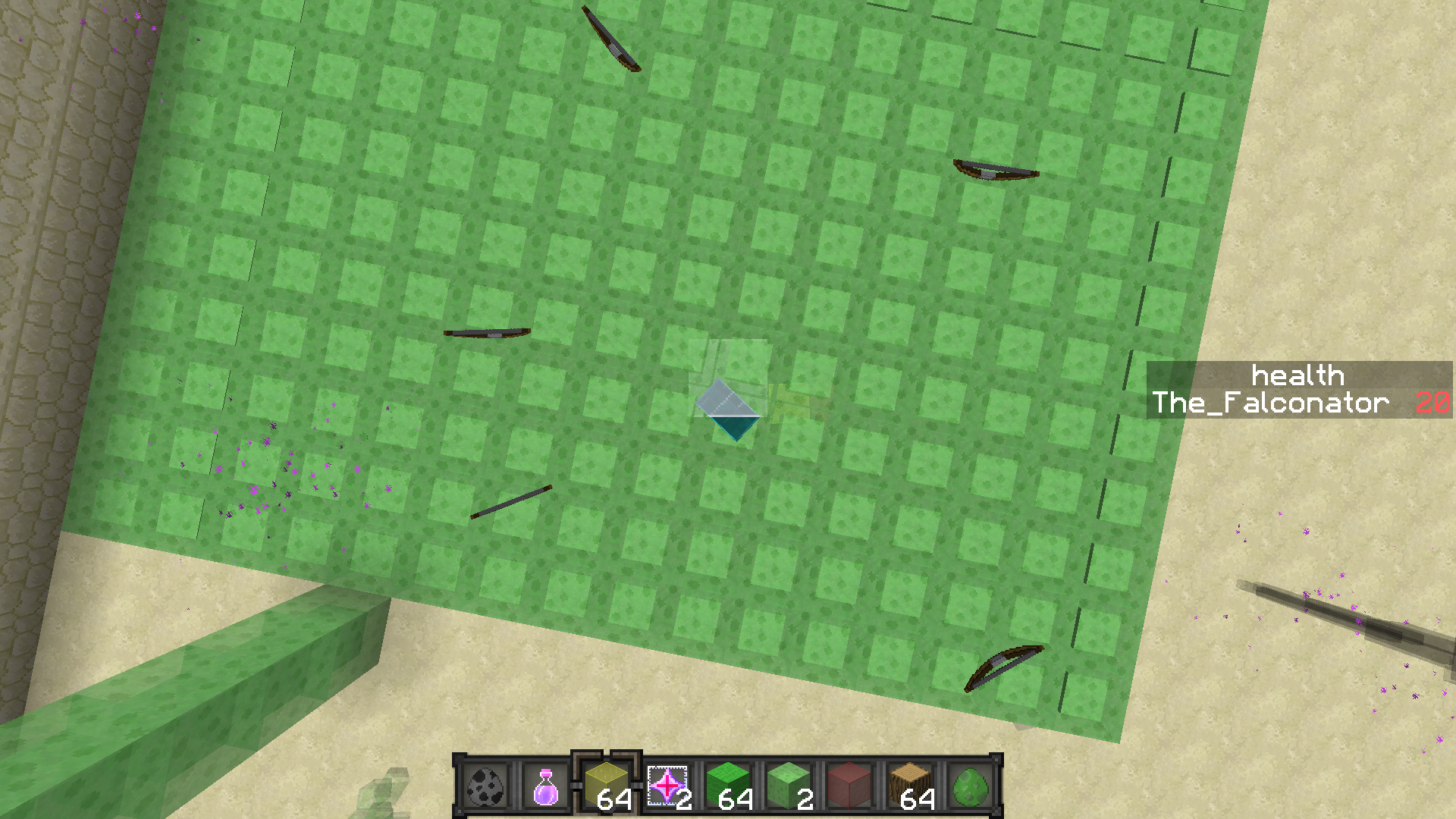Select the wood log hotbar slot

(x=910, y=786)
